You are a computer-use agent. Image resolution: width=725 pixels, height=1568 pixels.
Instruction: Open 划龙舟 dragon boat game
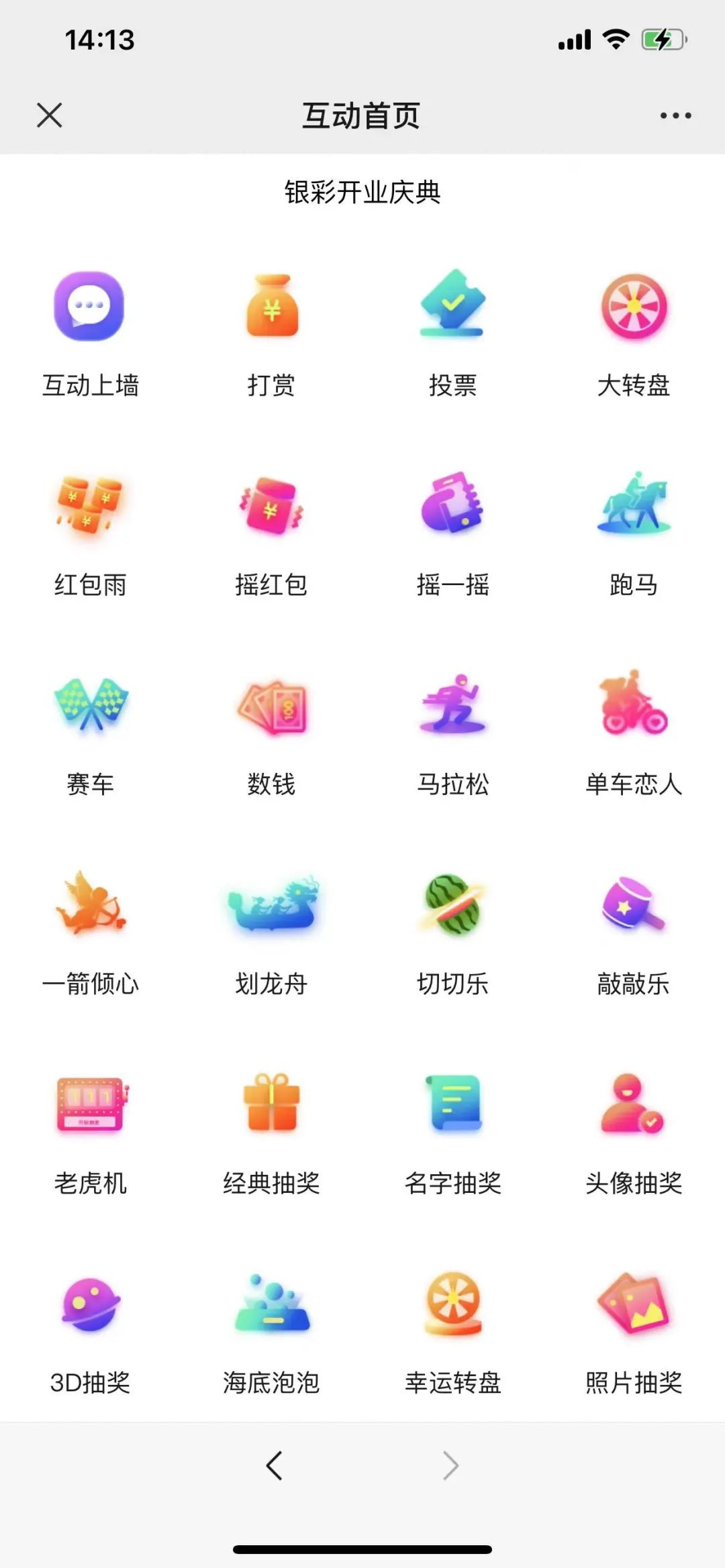tap(271, 904)
